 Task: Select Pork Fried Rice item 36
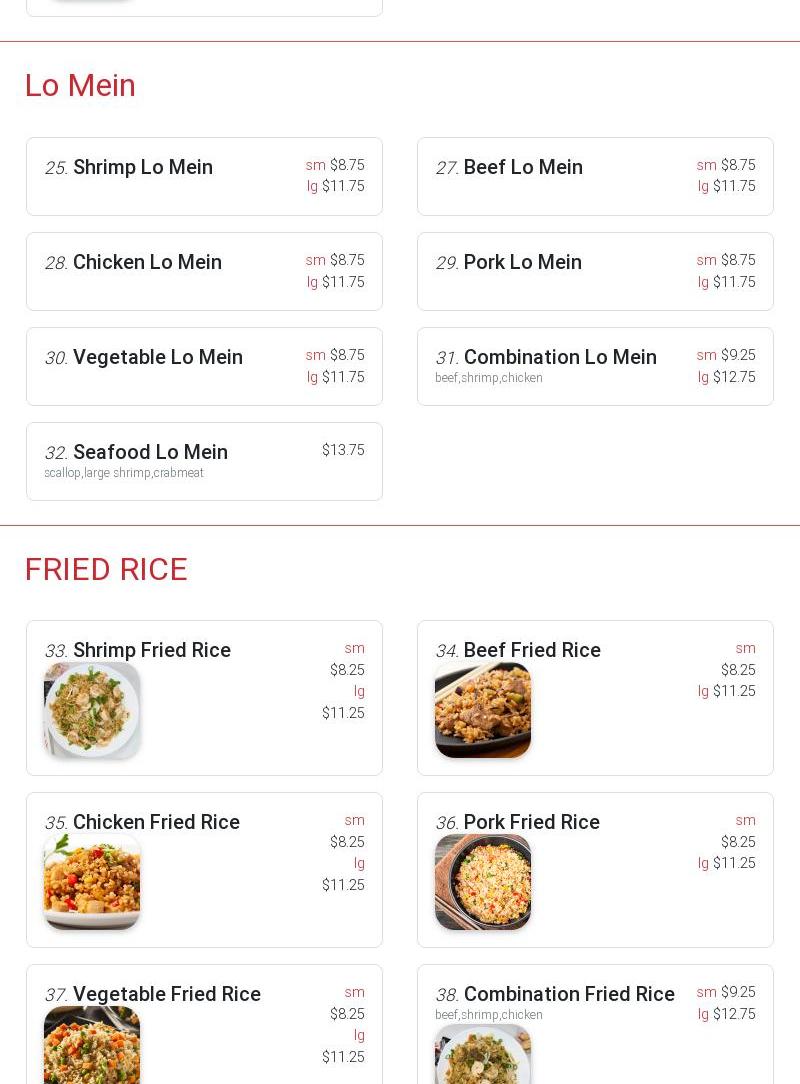(x=531, y=822)
